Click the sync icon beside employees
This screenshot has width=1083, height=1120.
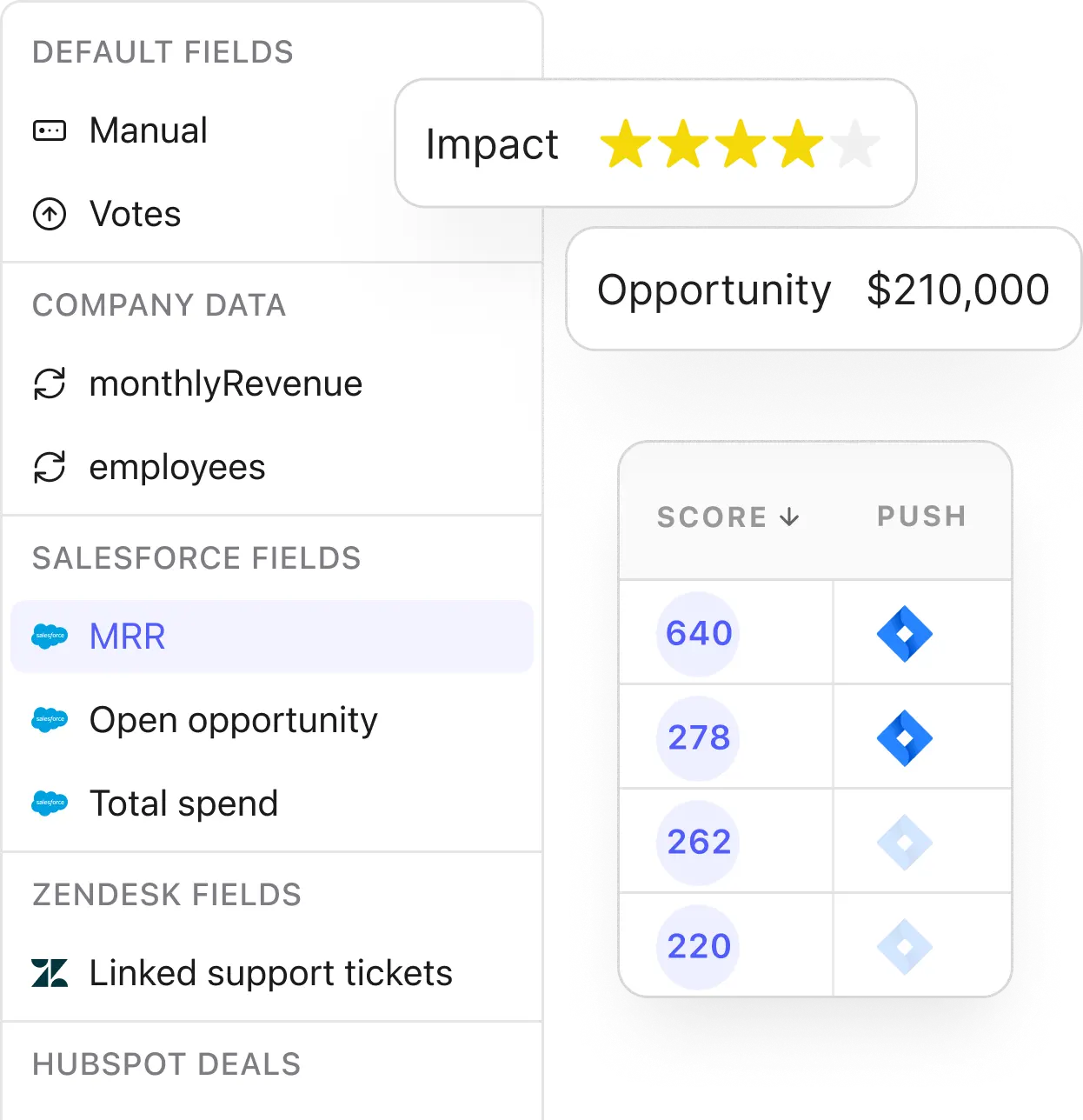50,467
